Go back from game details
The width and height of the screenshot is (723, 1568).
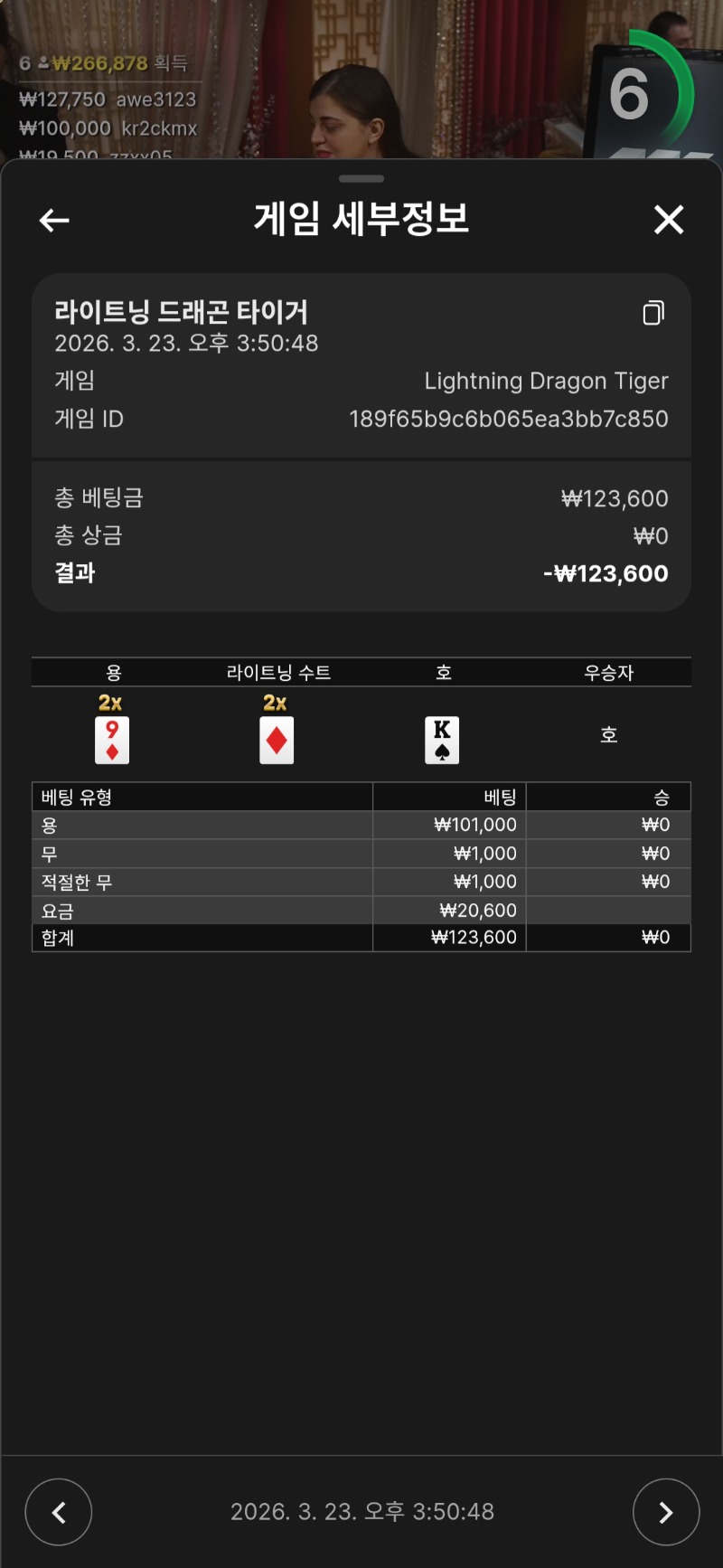tap(54, 220)
